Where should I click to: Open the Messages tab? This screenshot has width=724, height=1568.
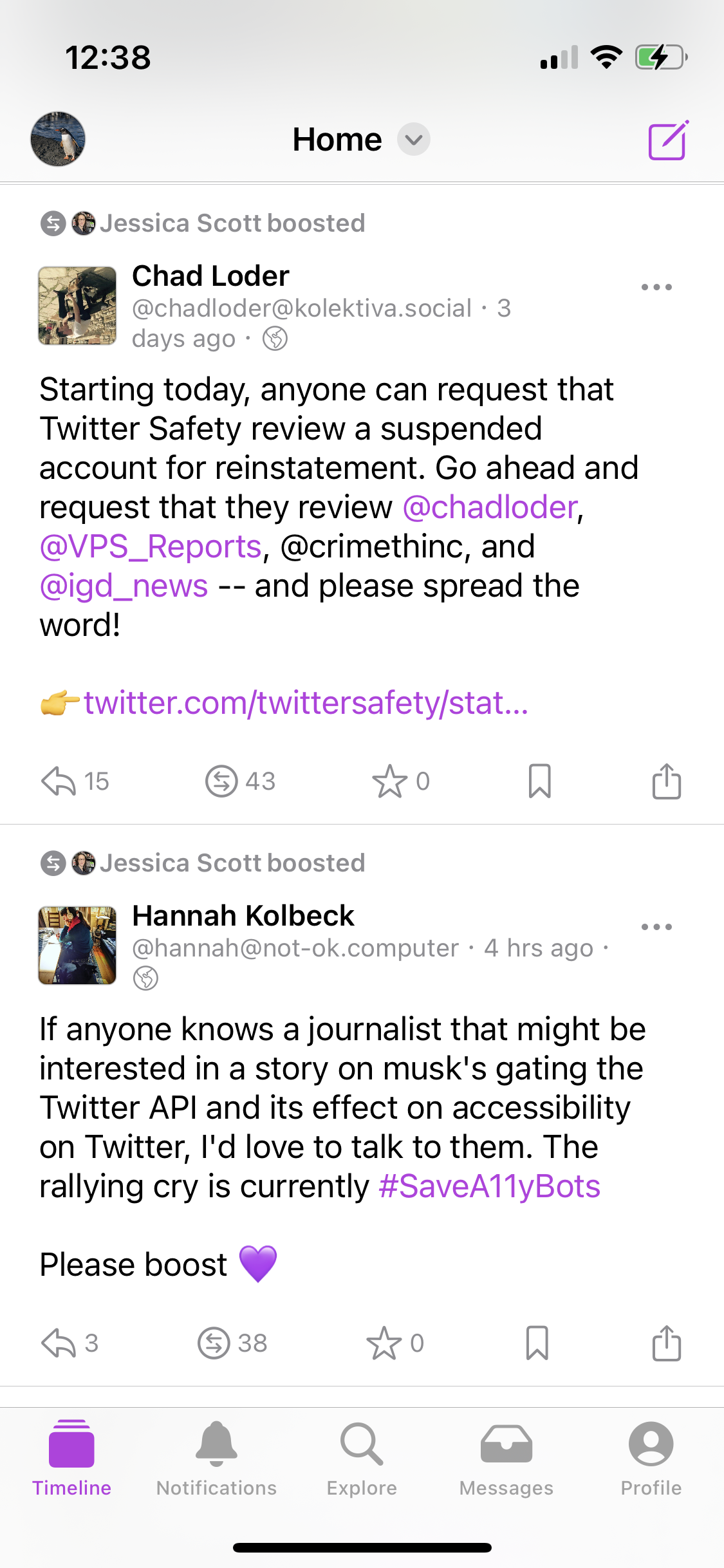[506, 1459]
